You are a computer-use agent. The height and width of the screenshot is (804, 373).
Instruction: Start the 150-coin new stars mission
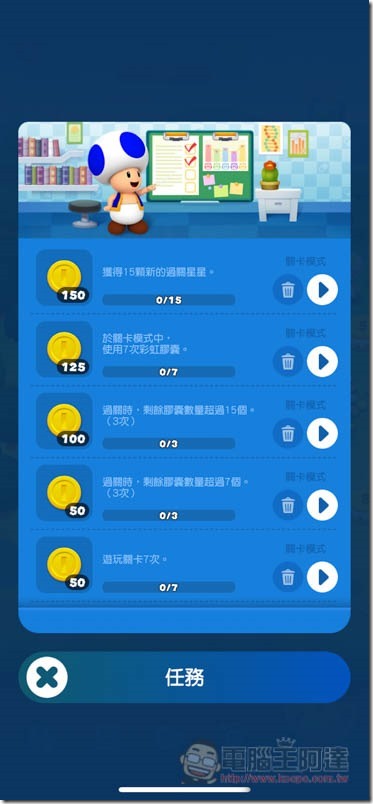click(x=322, y=290)
